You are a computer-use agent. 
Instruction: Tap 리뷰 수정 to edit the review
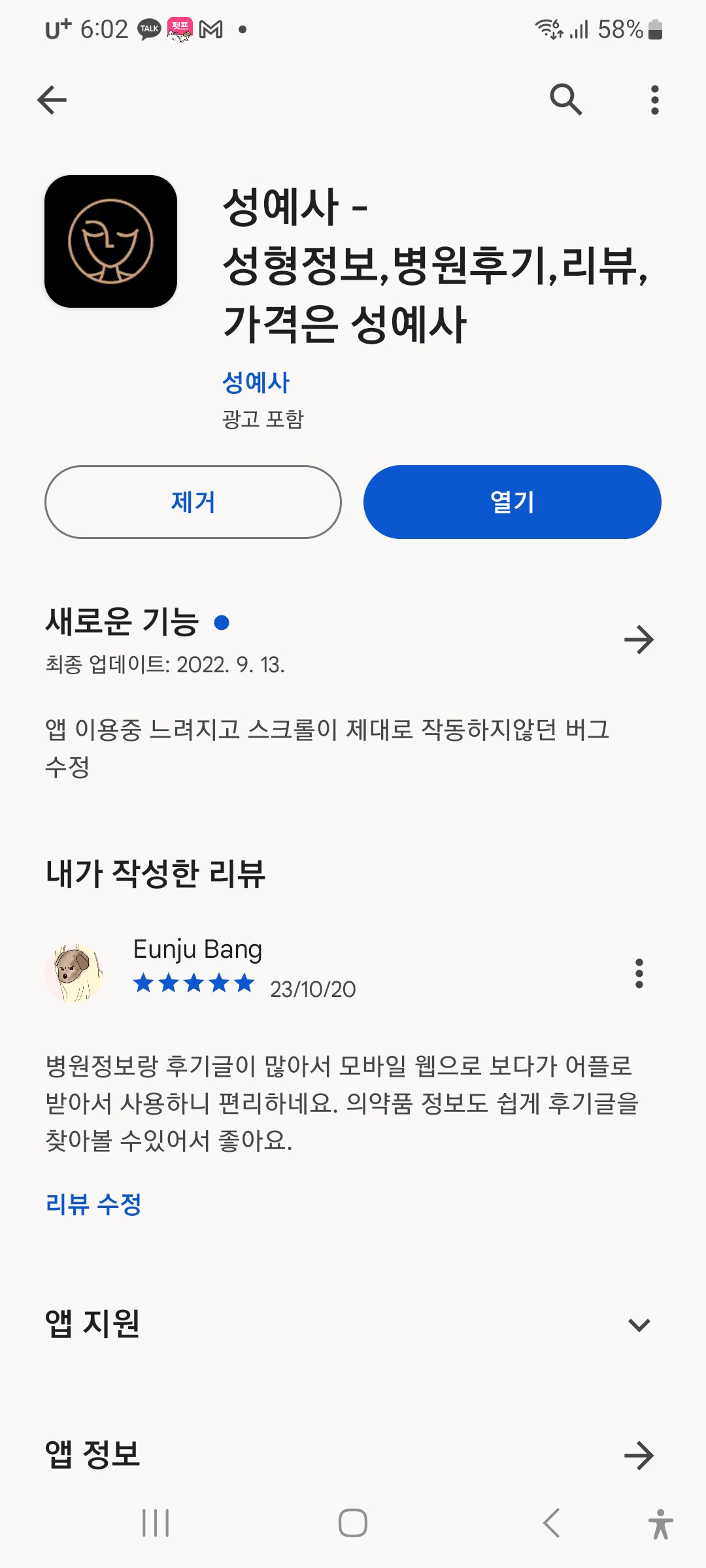click(93, 1204)
